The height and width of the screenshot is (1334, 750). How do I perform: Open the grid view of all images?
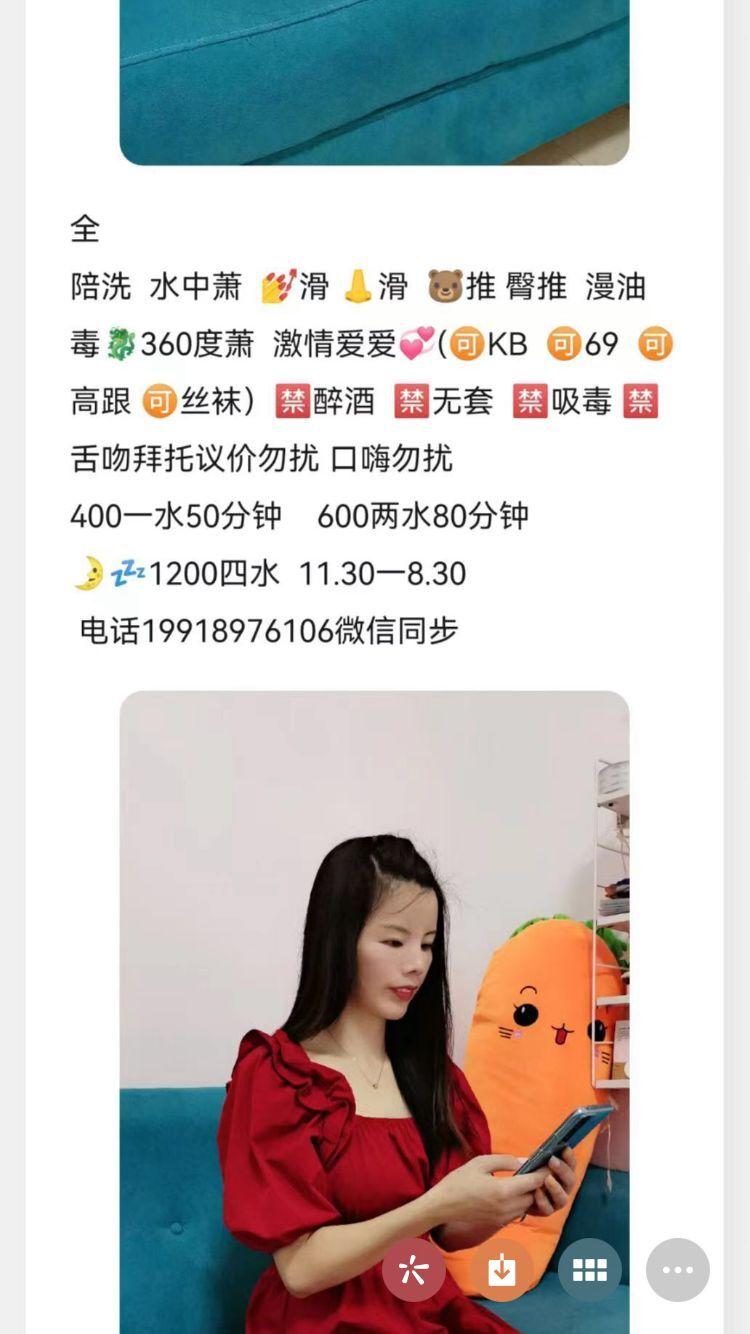point(589,1270)
